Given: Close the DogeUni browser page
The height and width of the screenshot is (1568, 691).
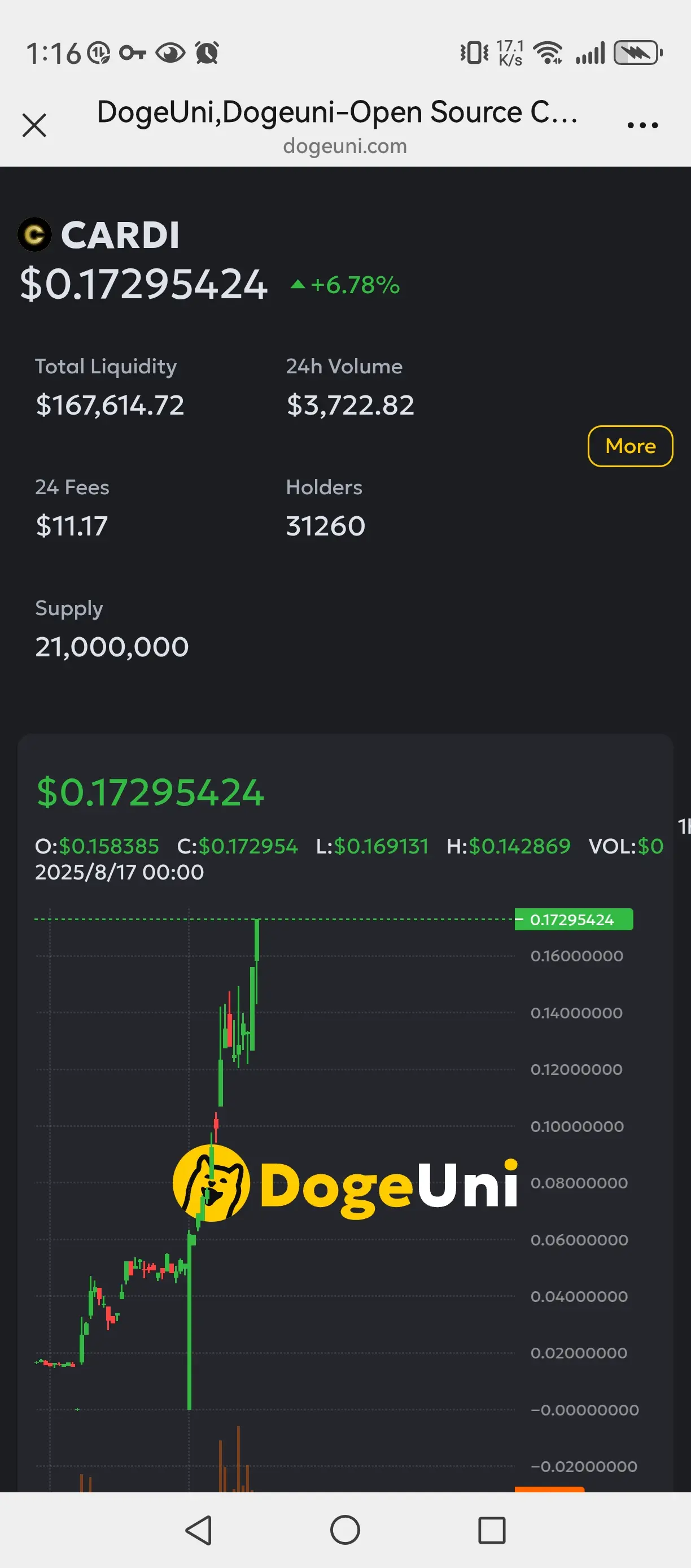Looking at the screenshot, I should pyautogui.click(x=34, y=125).
